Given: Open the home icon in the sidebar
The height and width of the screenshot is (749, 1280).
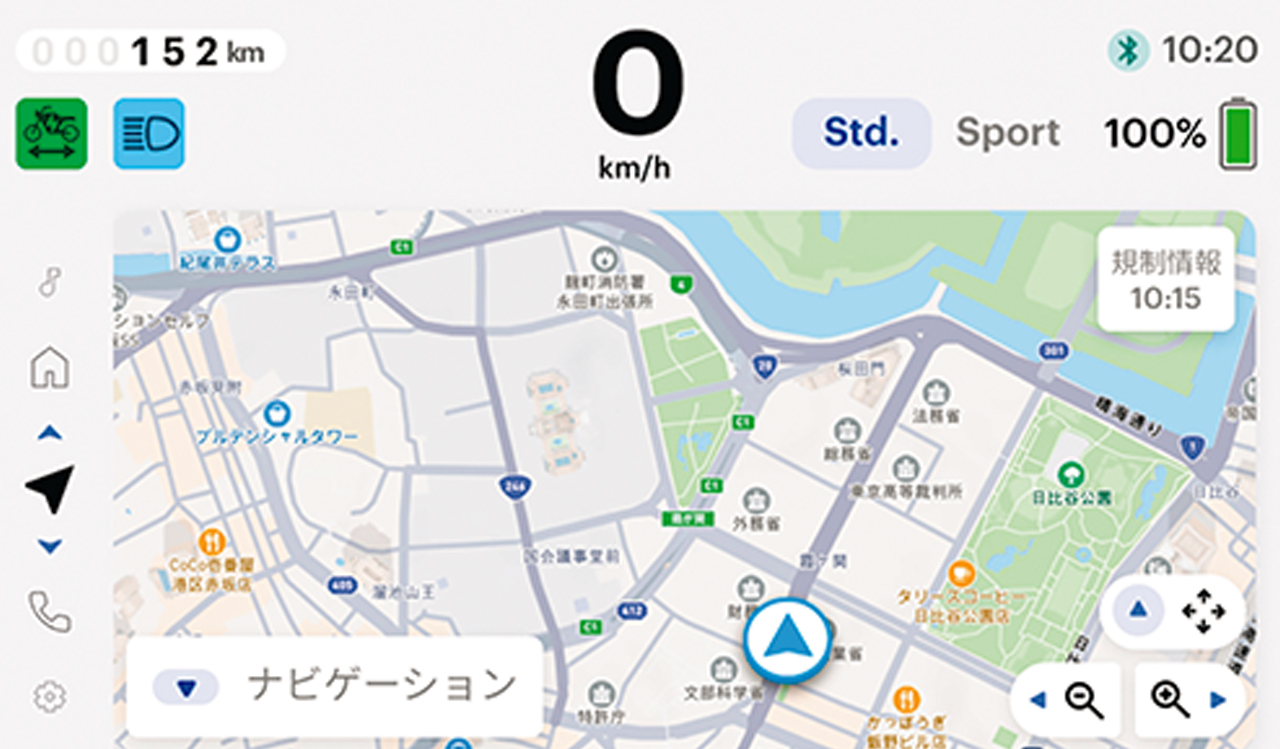Looking at the screenshot, I should click(50, 367).
